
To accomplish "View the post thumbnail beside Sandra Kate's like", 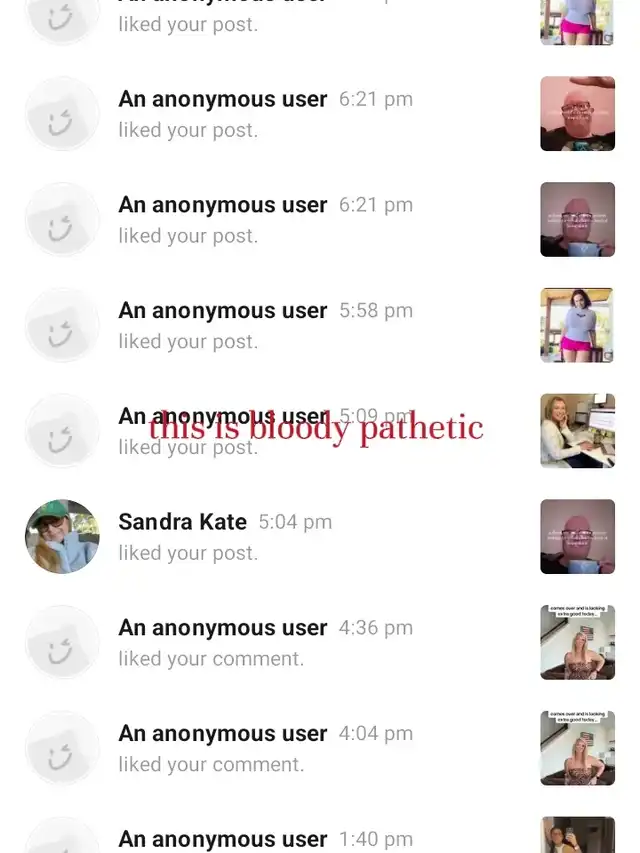I will pyautogui.click(x=577, y=536).
